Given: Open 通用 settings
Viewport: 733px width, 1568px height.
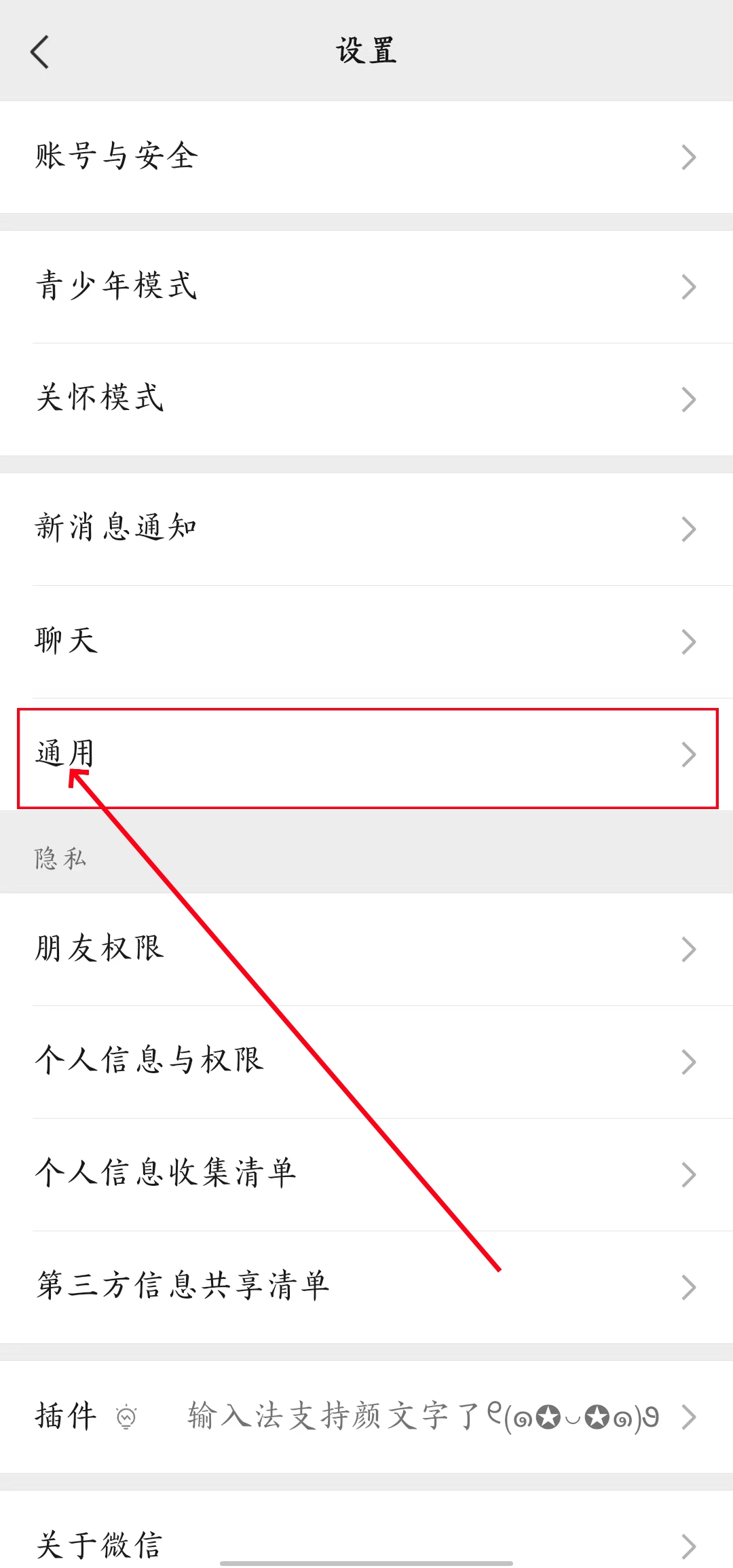Looking at the screenshot, I should click(x=366, y=755).
